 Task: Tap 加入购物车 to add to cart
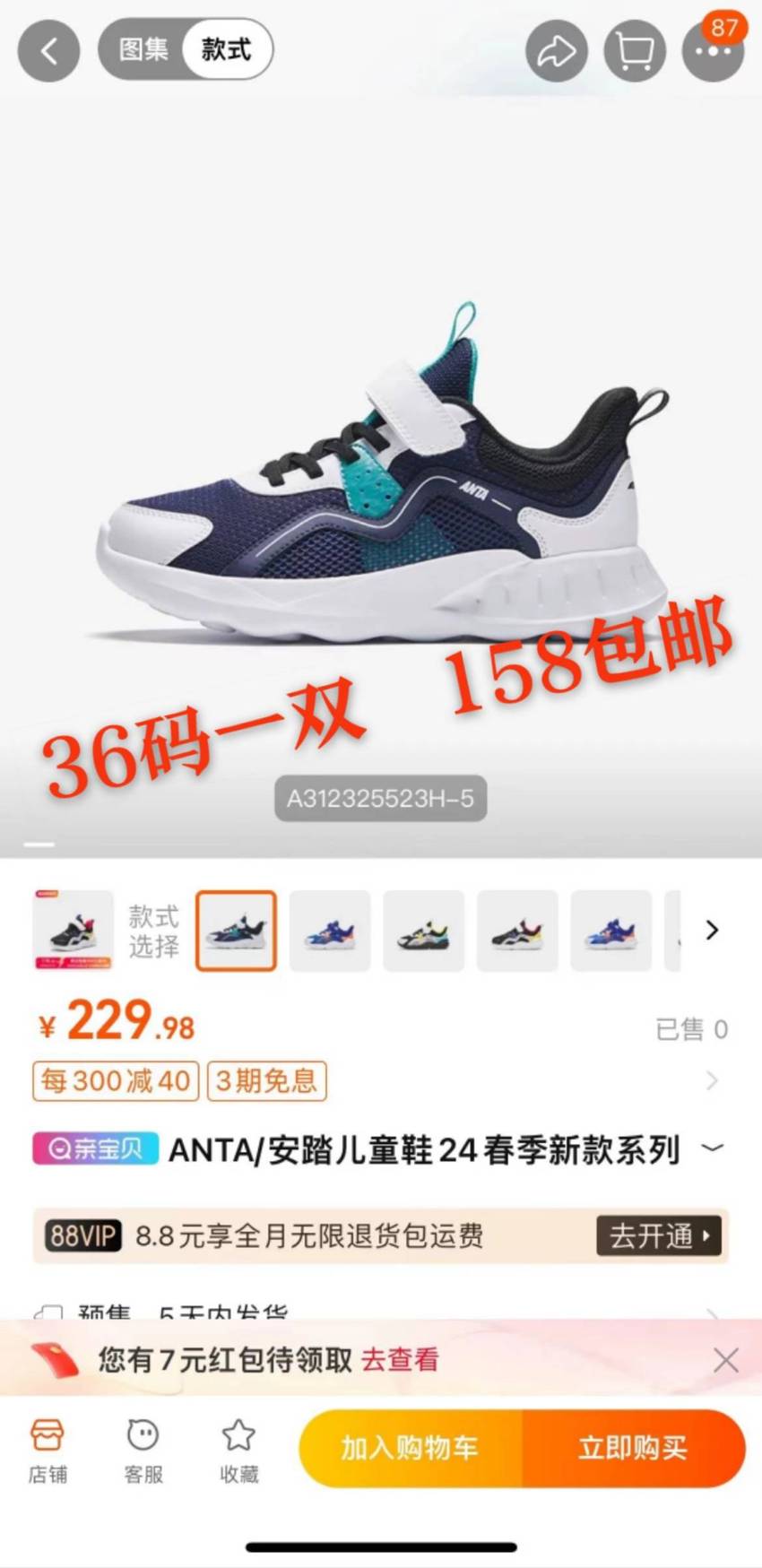(410, 1448)
